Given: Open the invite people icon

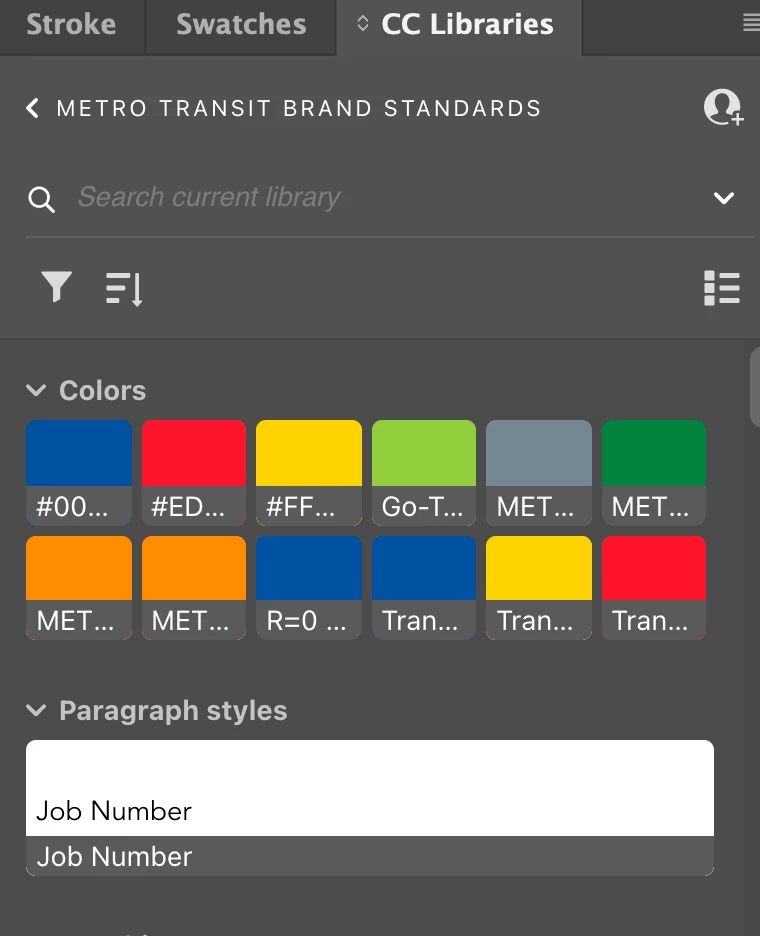Looking at the screenshot, I should click(x=722, y=108).
